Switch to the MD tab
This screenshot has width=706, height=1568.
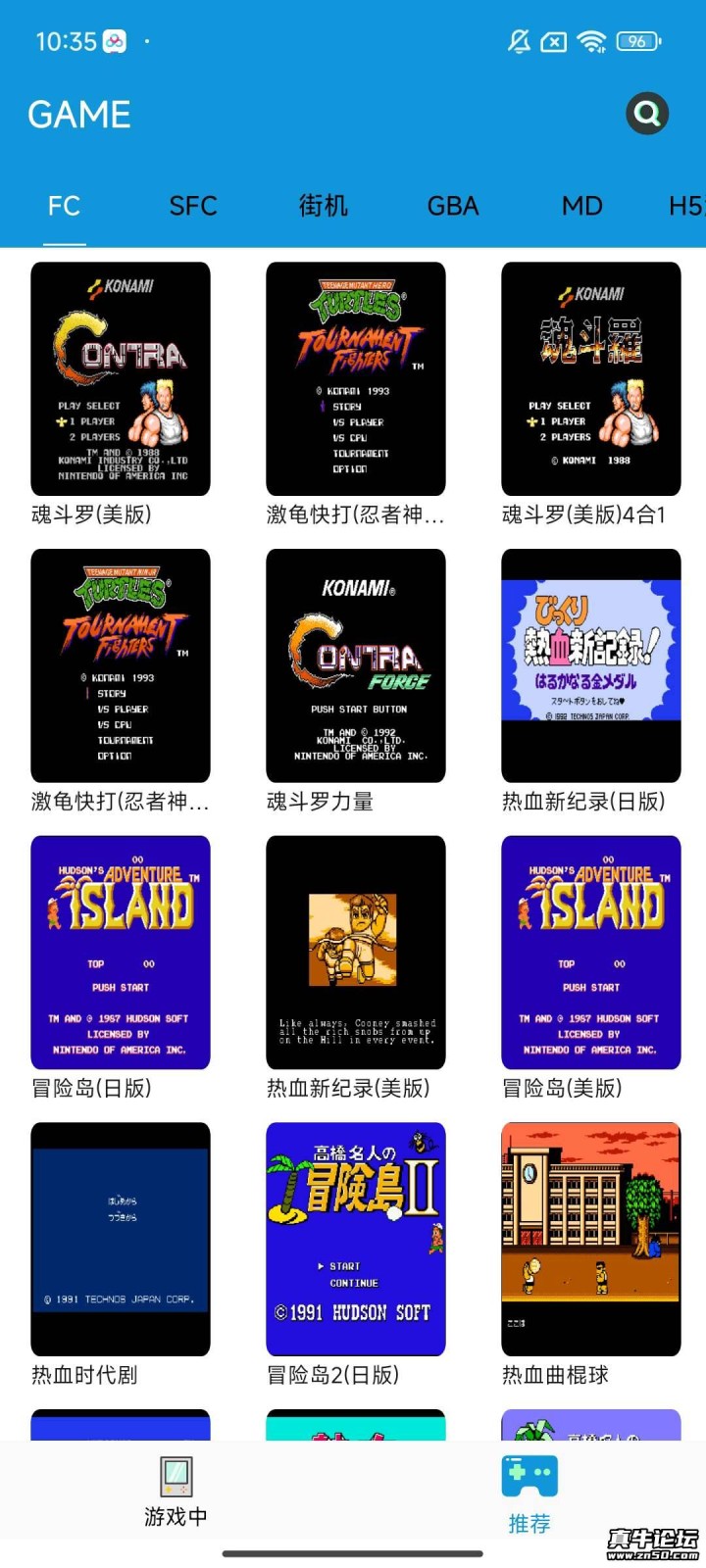(x=581, y=206)
